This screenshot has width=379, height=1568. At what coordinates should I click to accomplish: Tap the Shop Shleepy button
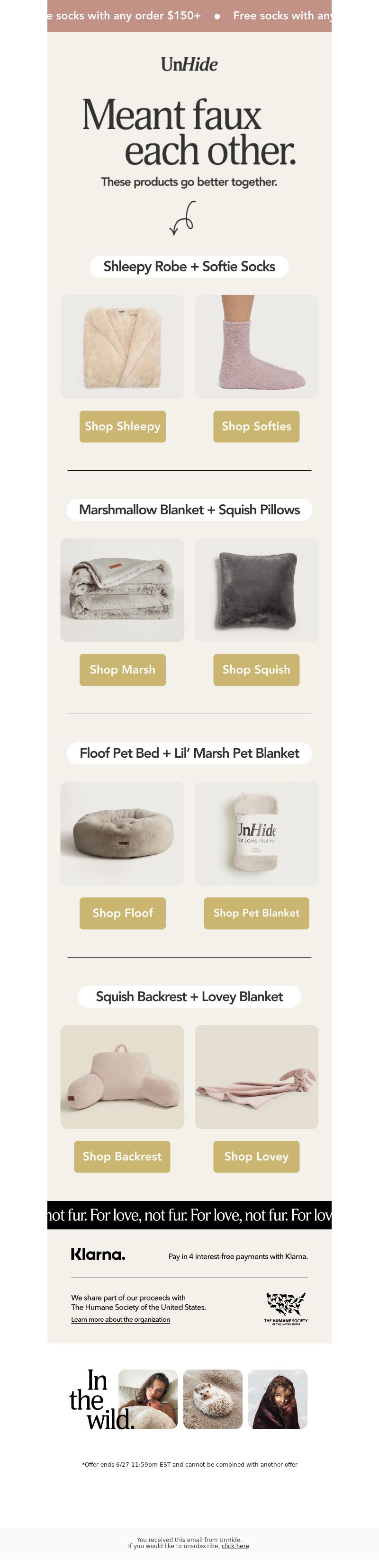pyautogui.click(x=123, y=426)
